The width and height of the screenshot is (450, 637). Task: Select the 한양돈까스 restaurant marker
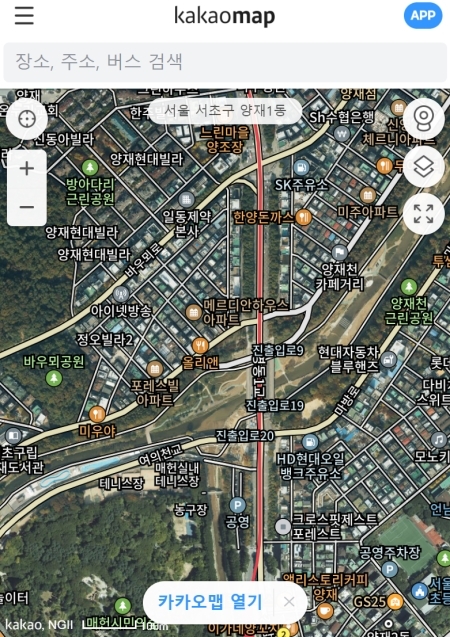[303, 217]
